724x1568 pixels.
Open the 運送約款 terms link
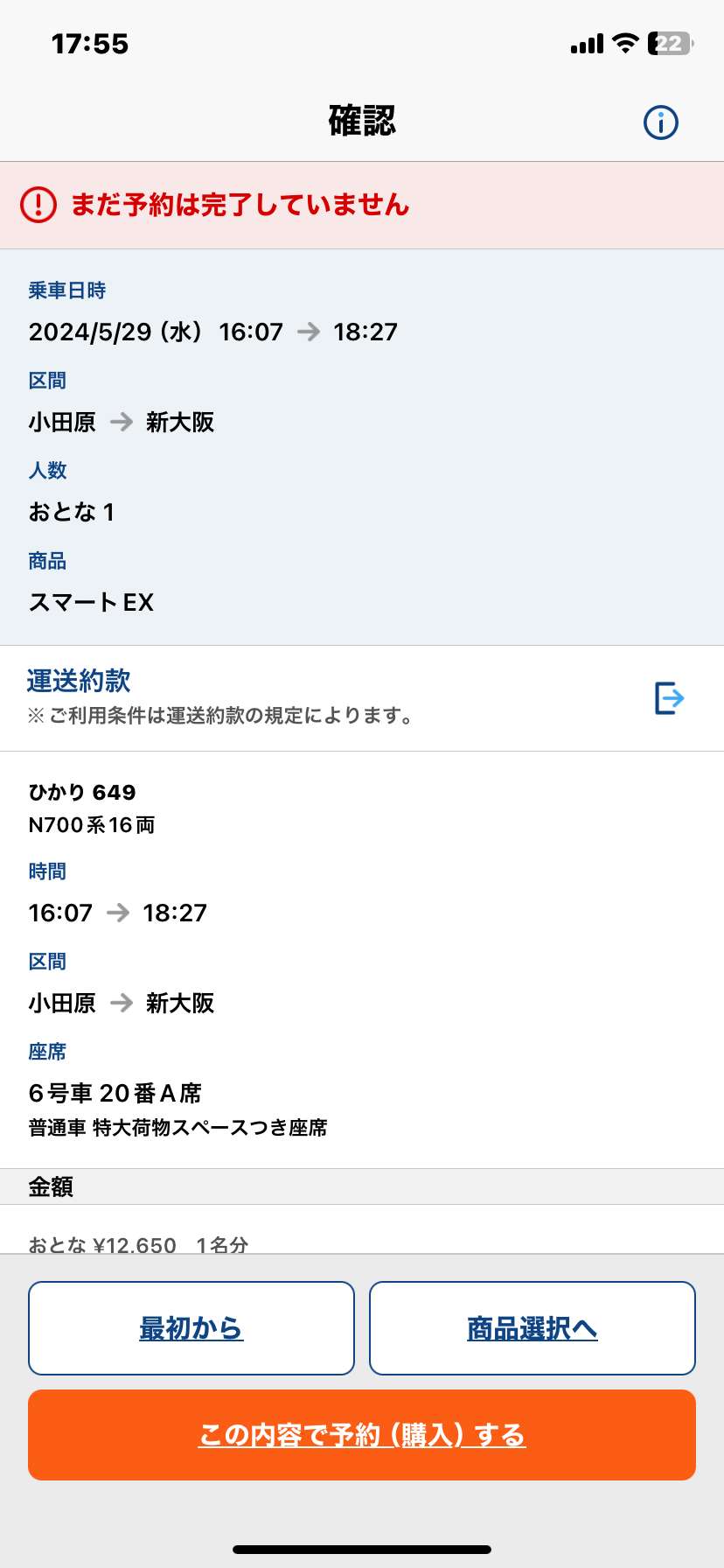pos(362,698)
